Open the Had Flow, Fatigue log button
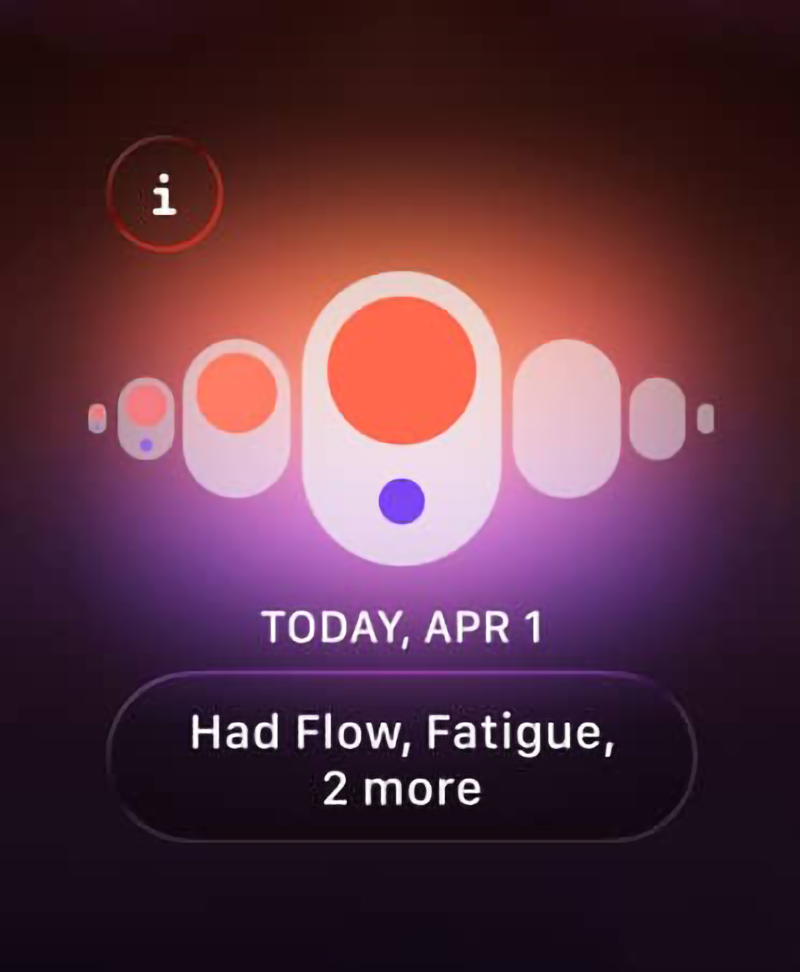This screenshot has width=800, height=972. (400, 757)
